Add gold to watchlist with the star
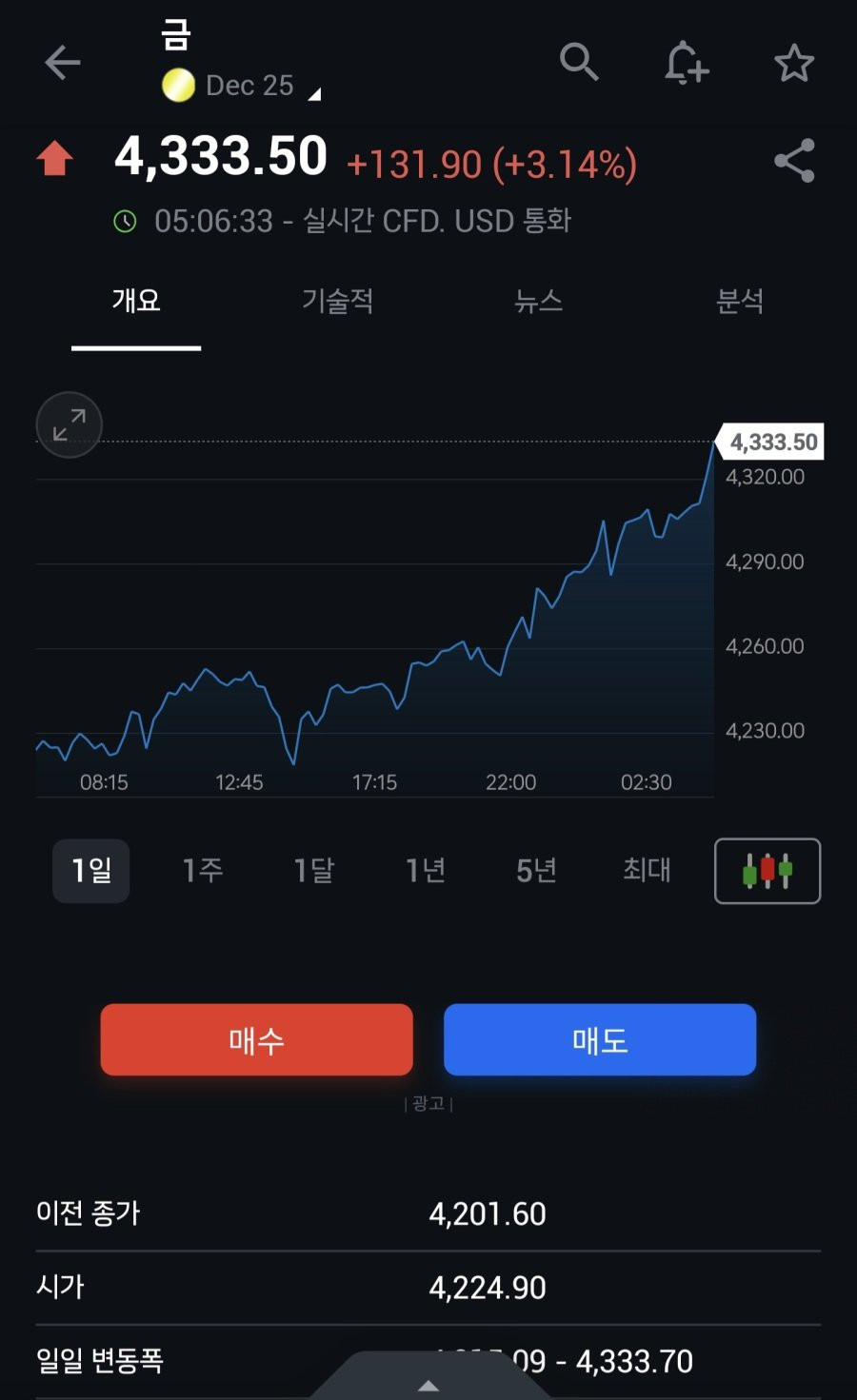 tap(793, 64)
